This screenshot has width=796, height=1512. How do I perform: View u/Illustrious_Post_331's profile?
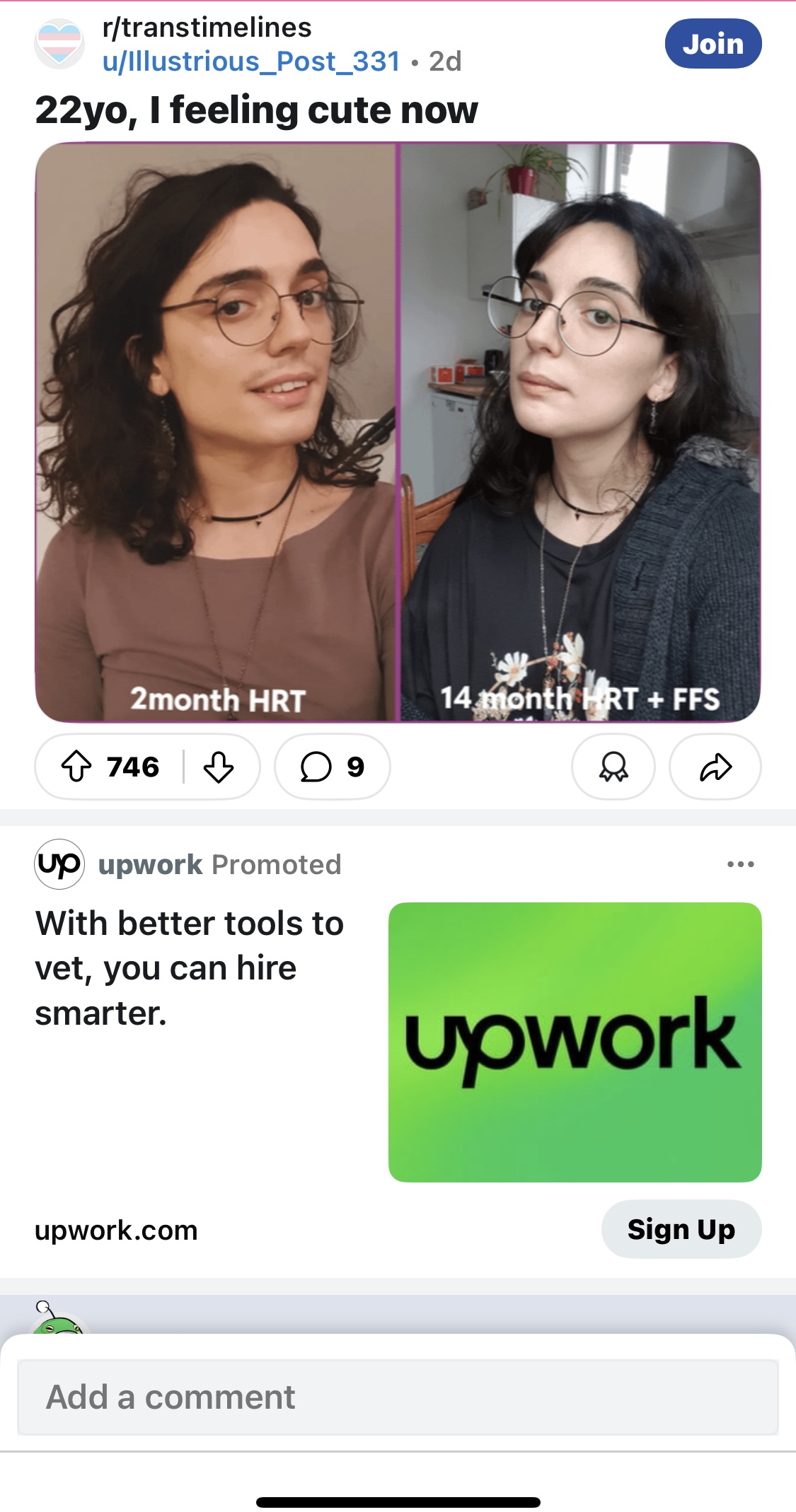[x=251, y=62]
